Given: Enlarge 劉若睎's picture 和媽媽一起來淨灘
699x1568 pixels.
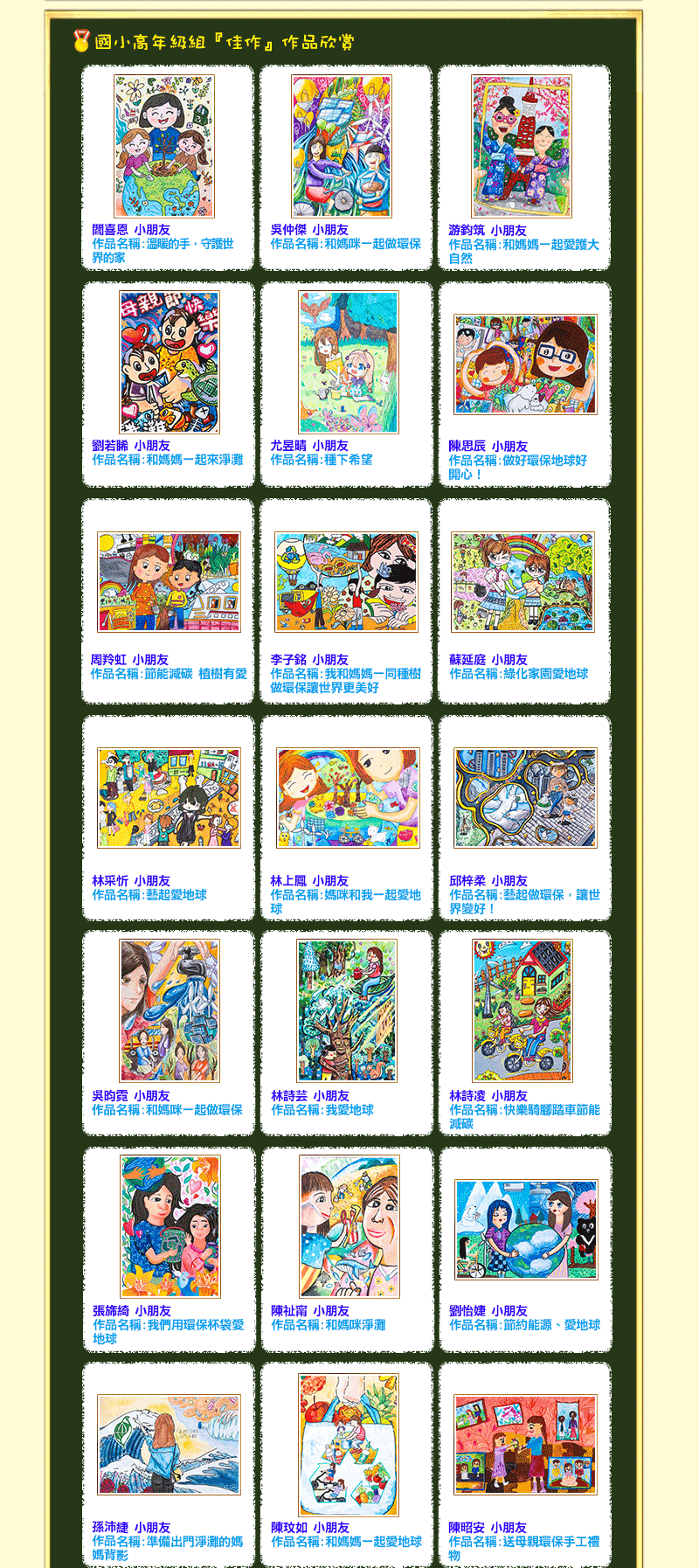Looking at the screenshot, I should tap(170, 362).
